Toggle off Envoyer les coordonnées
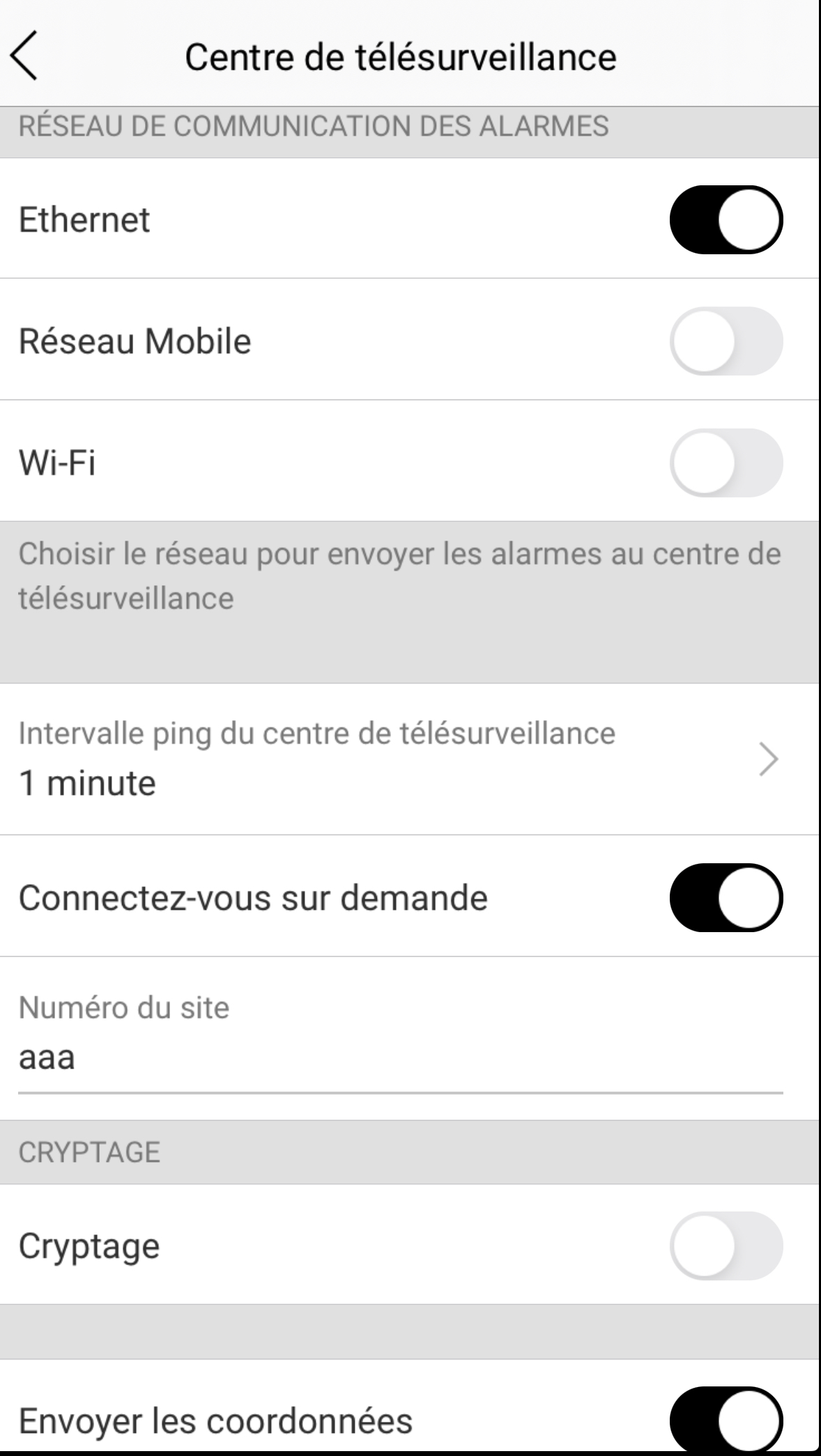 pos(726,1420)
